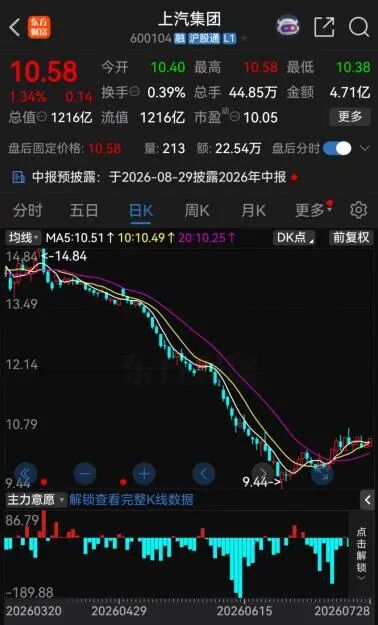Open the search magnifier
Viewport: 378px width, 625px height.
pos(358,27)
